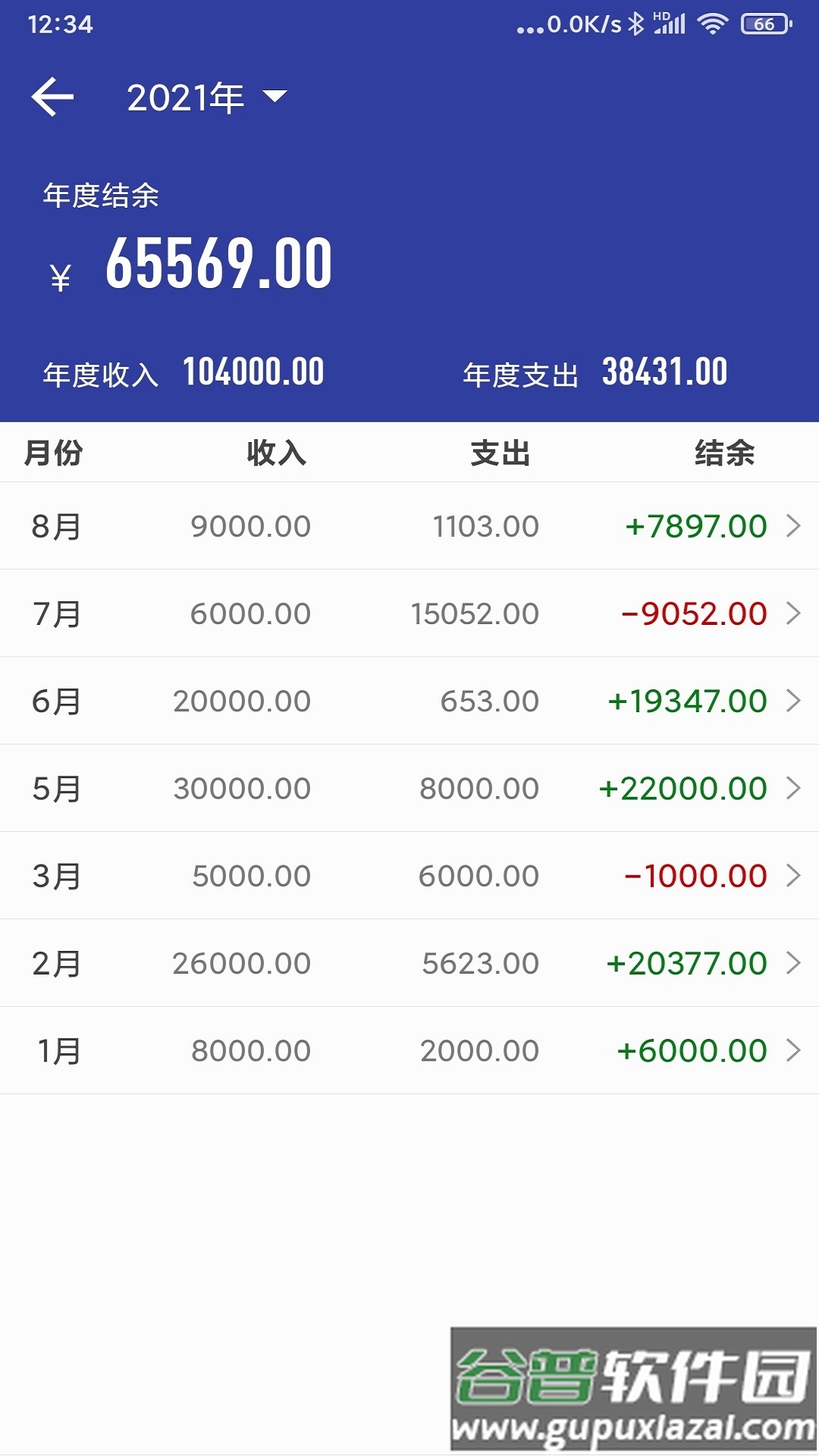Viewport: 819px width, 1456px height.
Task: Open the 8月 monthly details row
Action: tap(409, 526)
